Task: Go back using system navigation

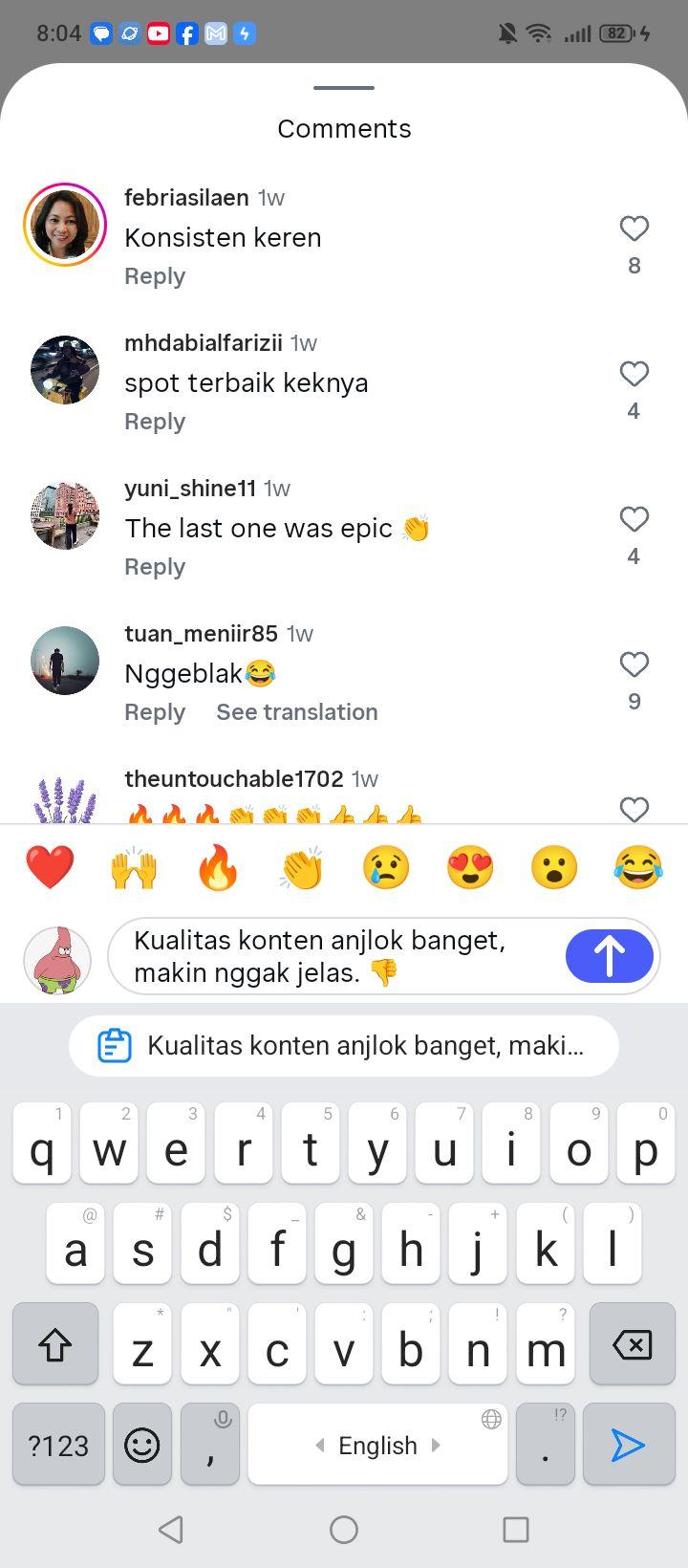Action: (171, 1530)
